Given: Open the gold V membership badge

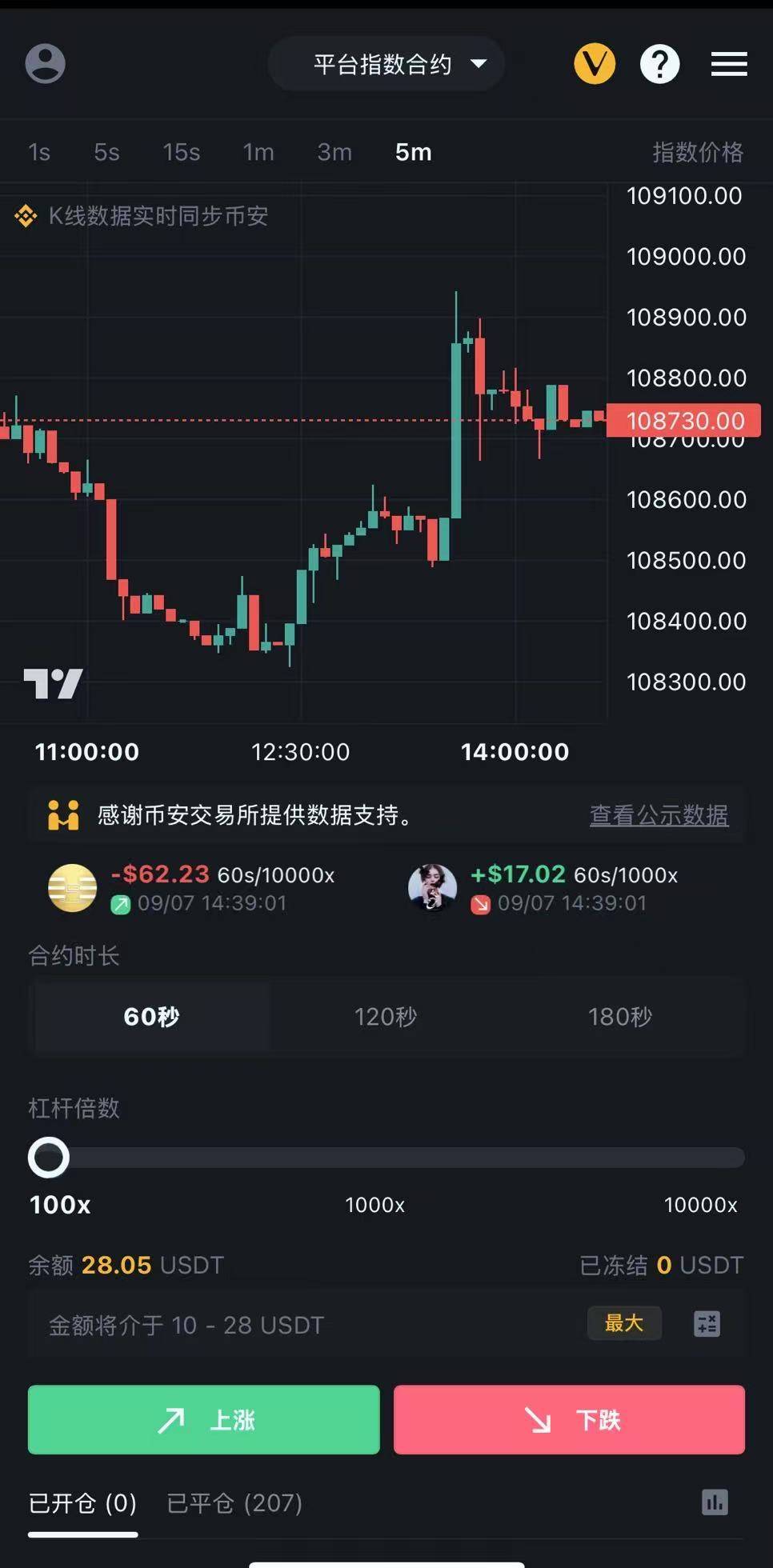Looking at the screenshot, I should click(595, 64).
